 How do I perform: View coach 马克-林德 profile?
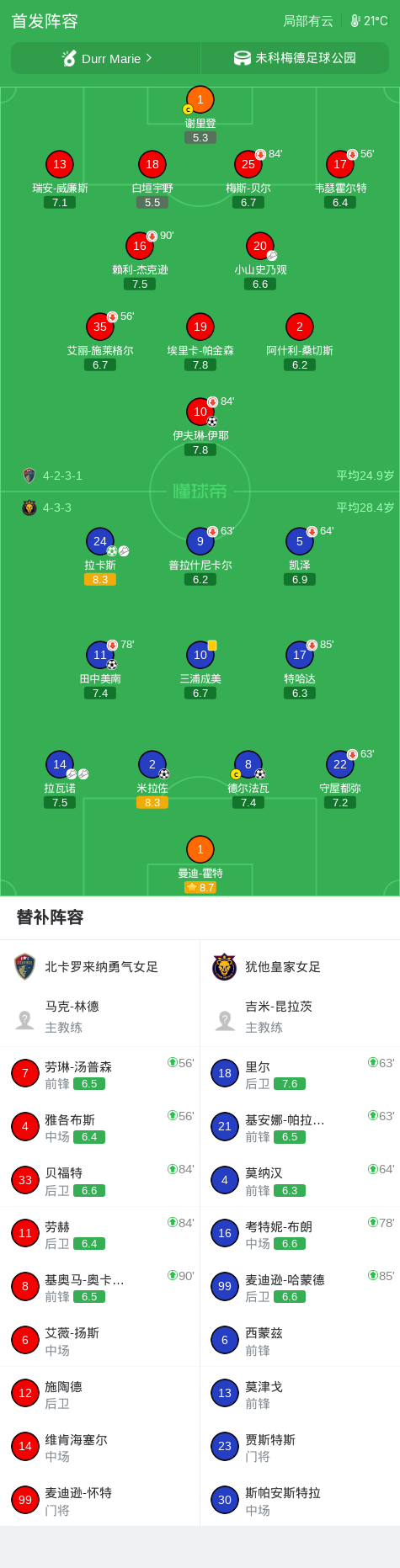[x=100, y=1017]
